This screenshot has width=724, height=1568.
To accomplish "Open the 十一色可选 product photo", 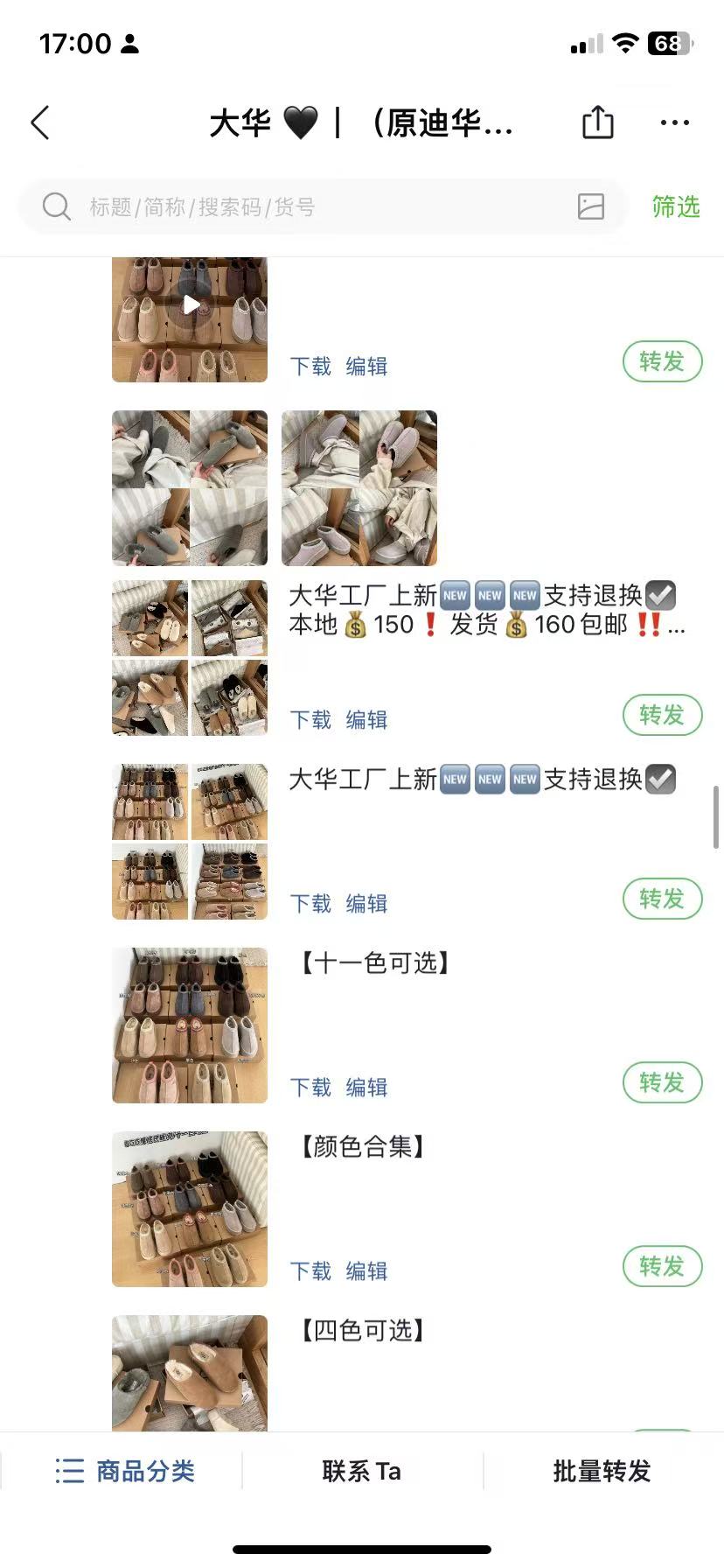I will point(190,1025).
